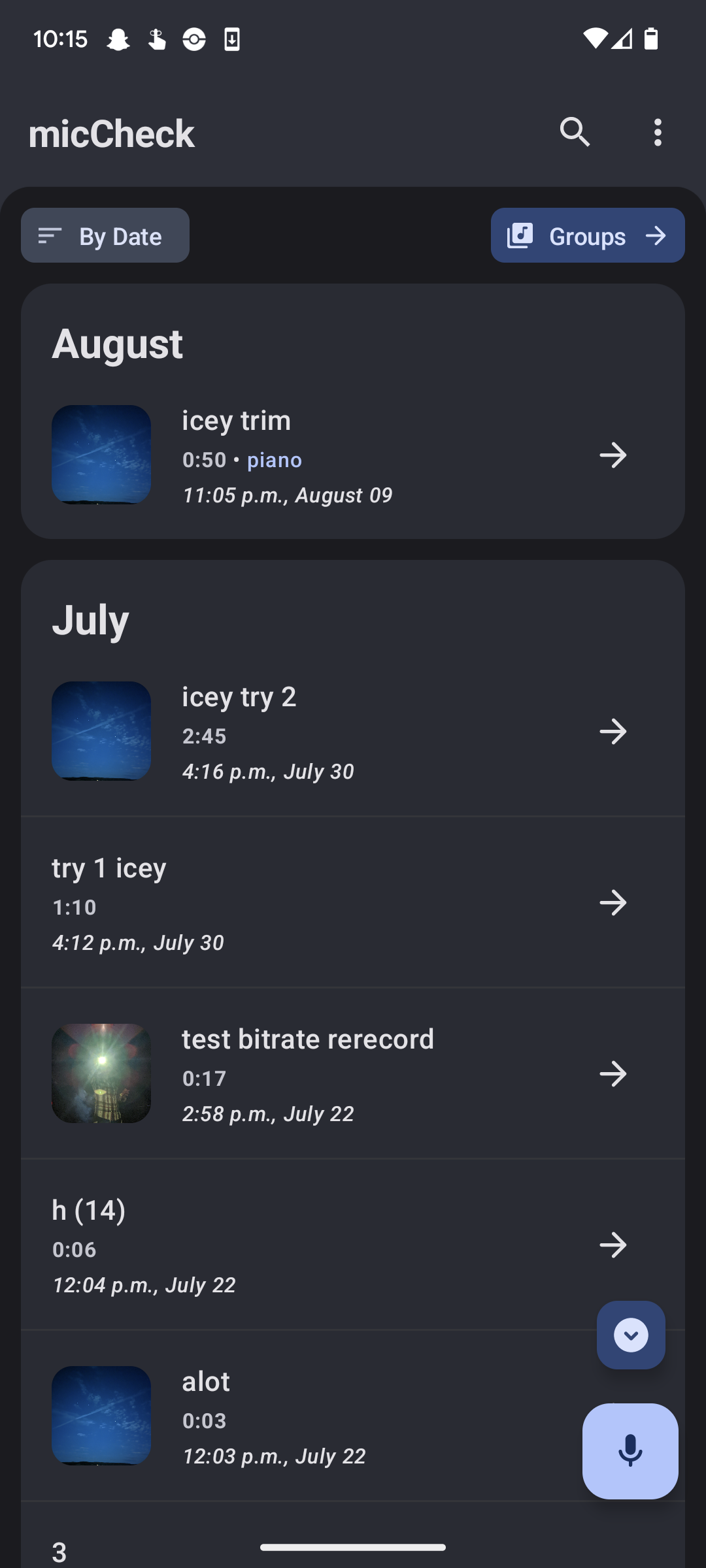This screenshot has height=1568, width=706.
Task: Select the piano tag on icey trim
Action: [x=275, y=460]
